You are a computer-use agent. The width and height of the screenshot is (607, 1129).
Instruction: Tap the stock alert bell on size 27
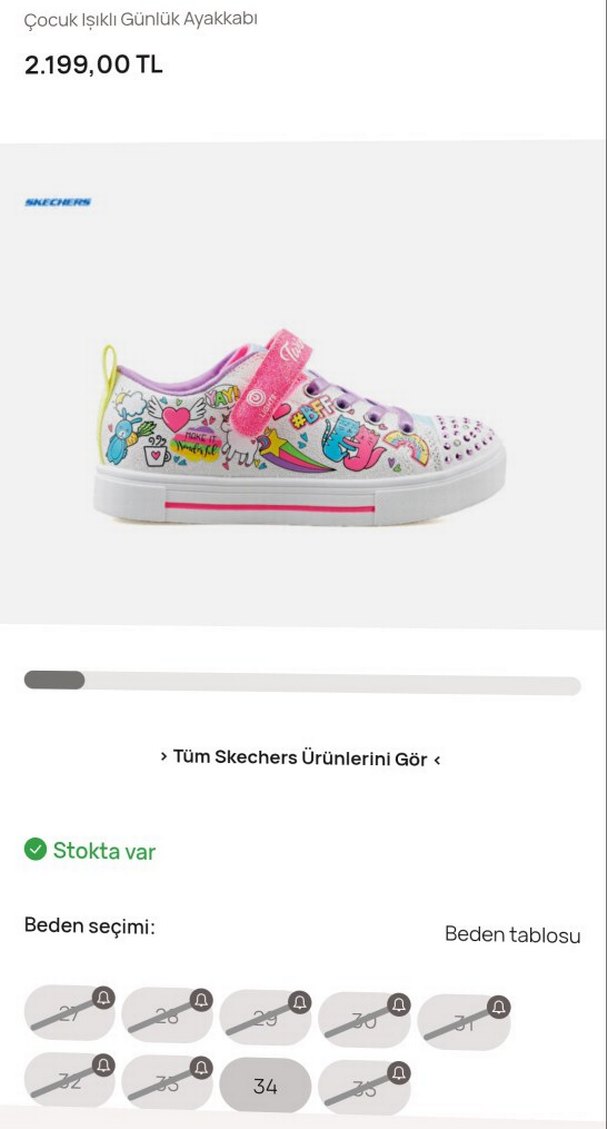[x=104, y=998]
